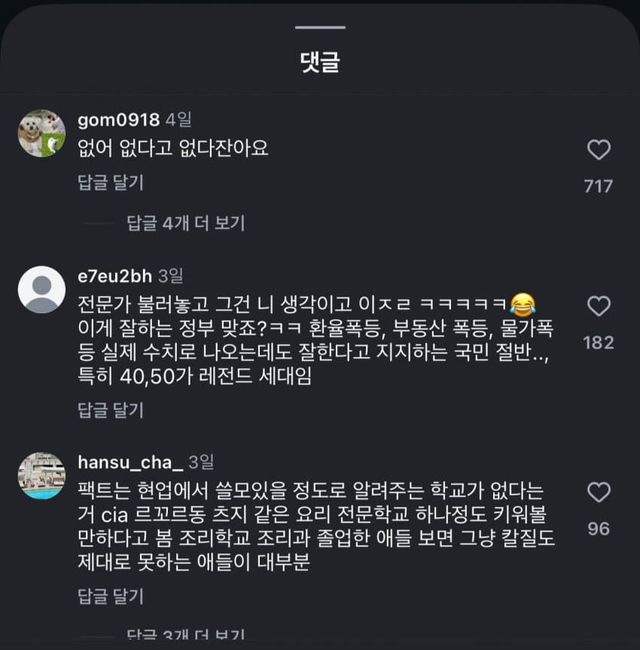Like e7eu2bh's comment
Viewport: 640px width, 650px height.
tap(598, 306)
